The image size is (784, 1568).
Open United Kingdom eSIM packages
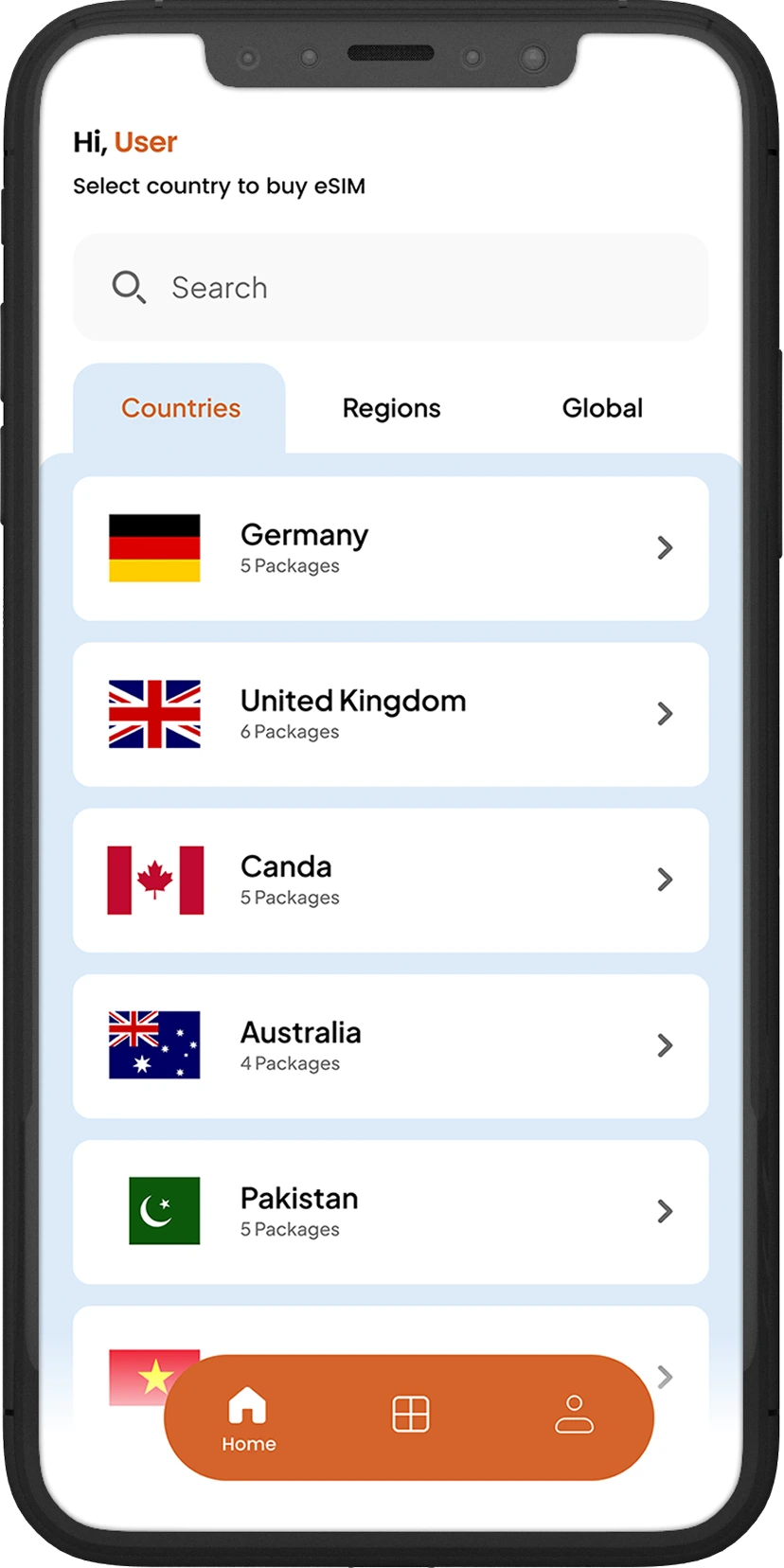tap(390, 714)
